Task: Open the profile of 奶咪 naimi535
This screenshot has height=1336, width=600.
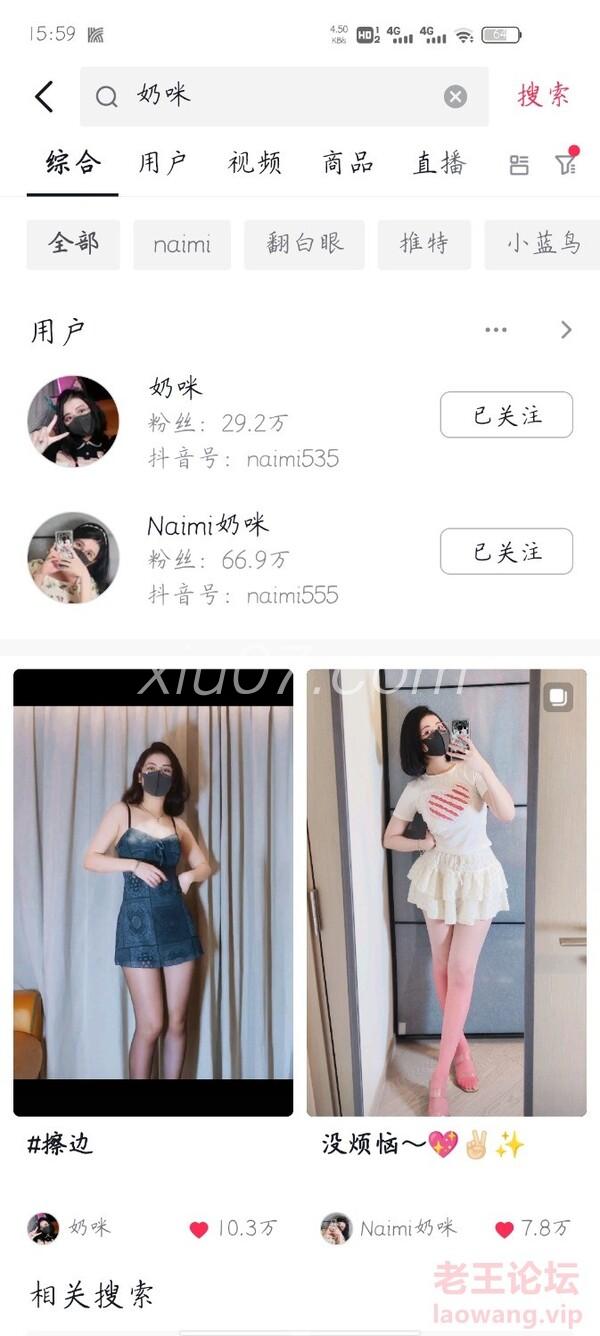Action: [73, 421]
